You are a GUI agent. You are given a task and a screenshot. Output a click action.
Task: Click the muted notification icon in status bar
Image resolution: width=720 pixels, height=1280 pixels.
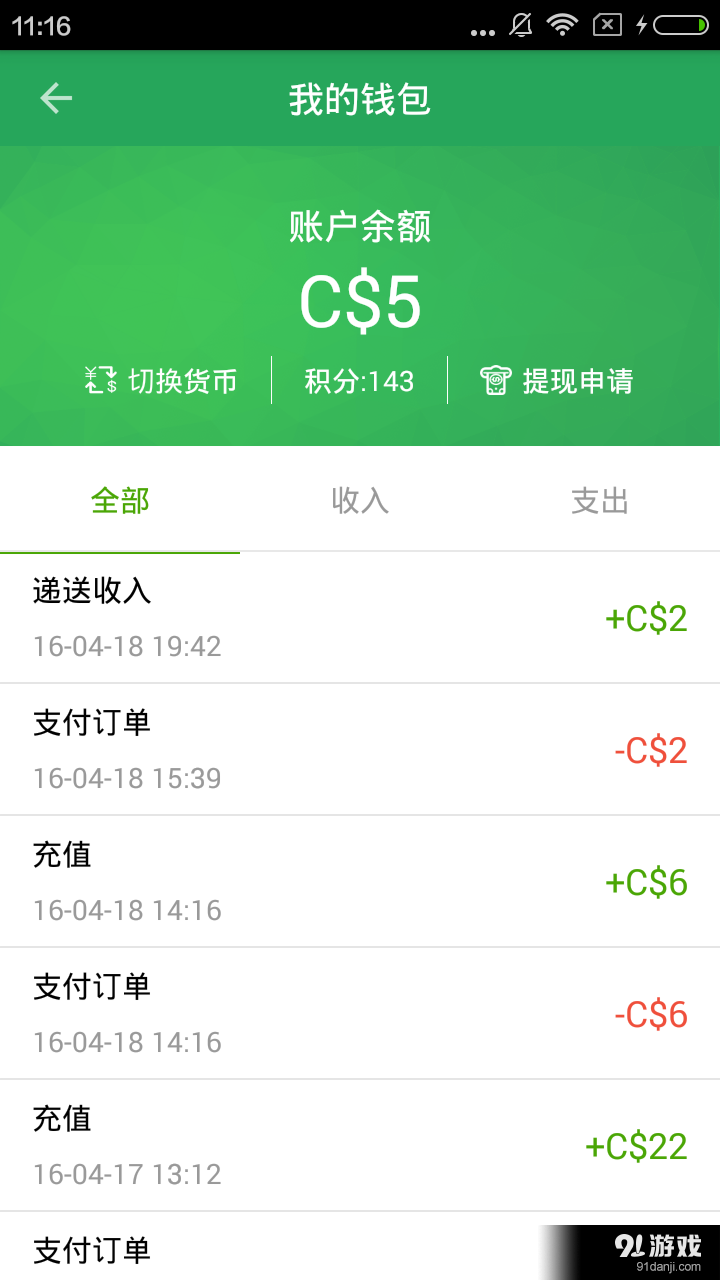pyautogui.click(x=520, y=25)
